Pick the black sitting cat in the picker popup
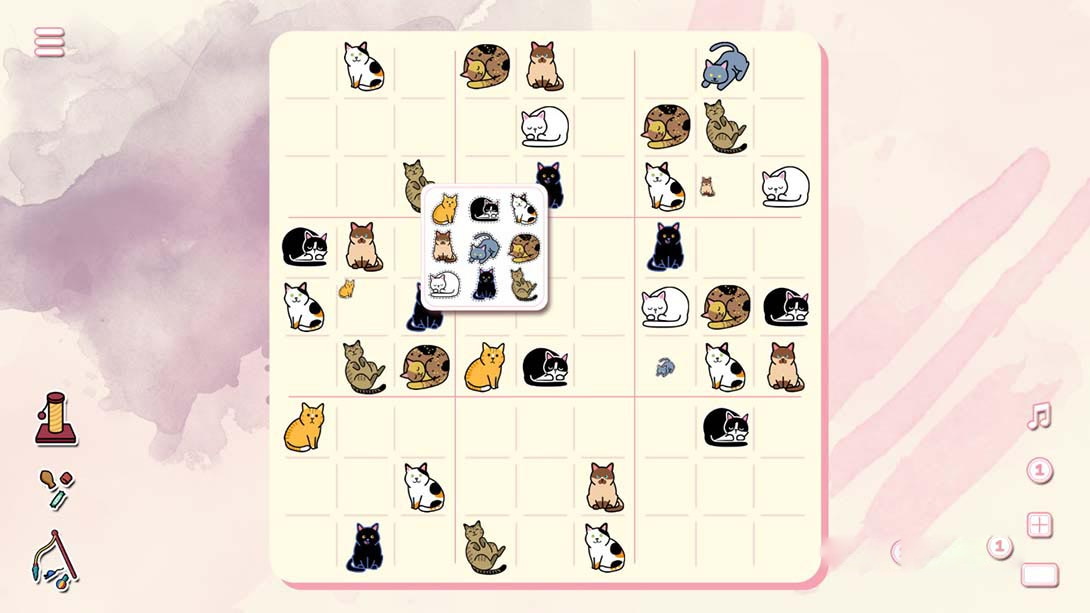The image size is (1090, 613). tap(485, 285)
